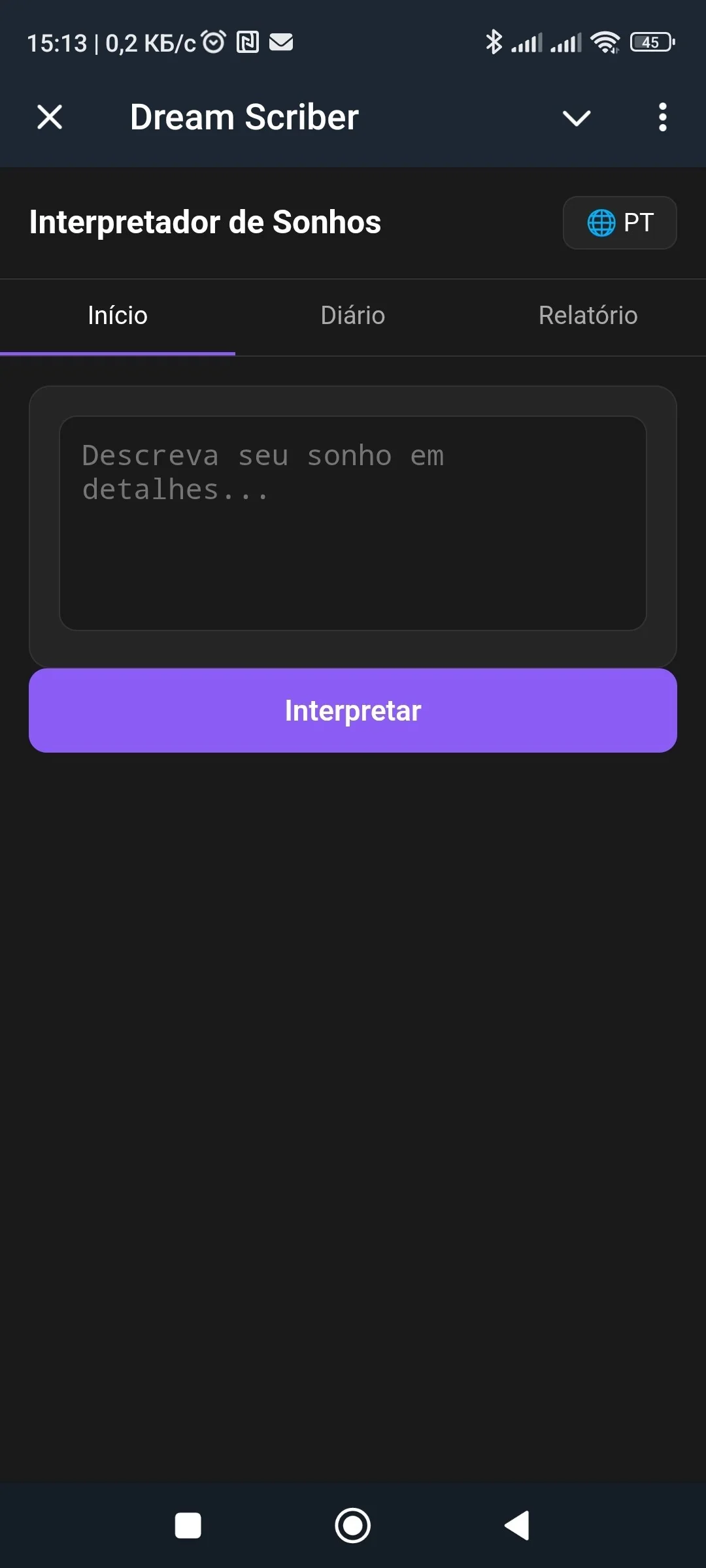Screen dimensions: 706x1568
Task: Close the Dream Scriber mini app
Action: point(50,118)
